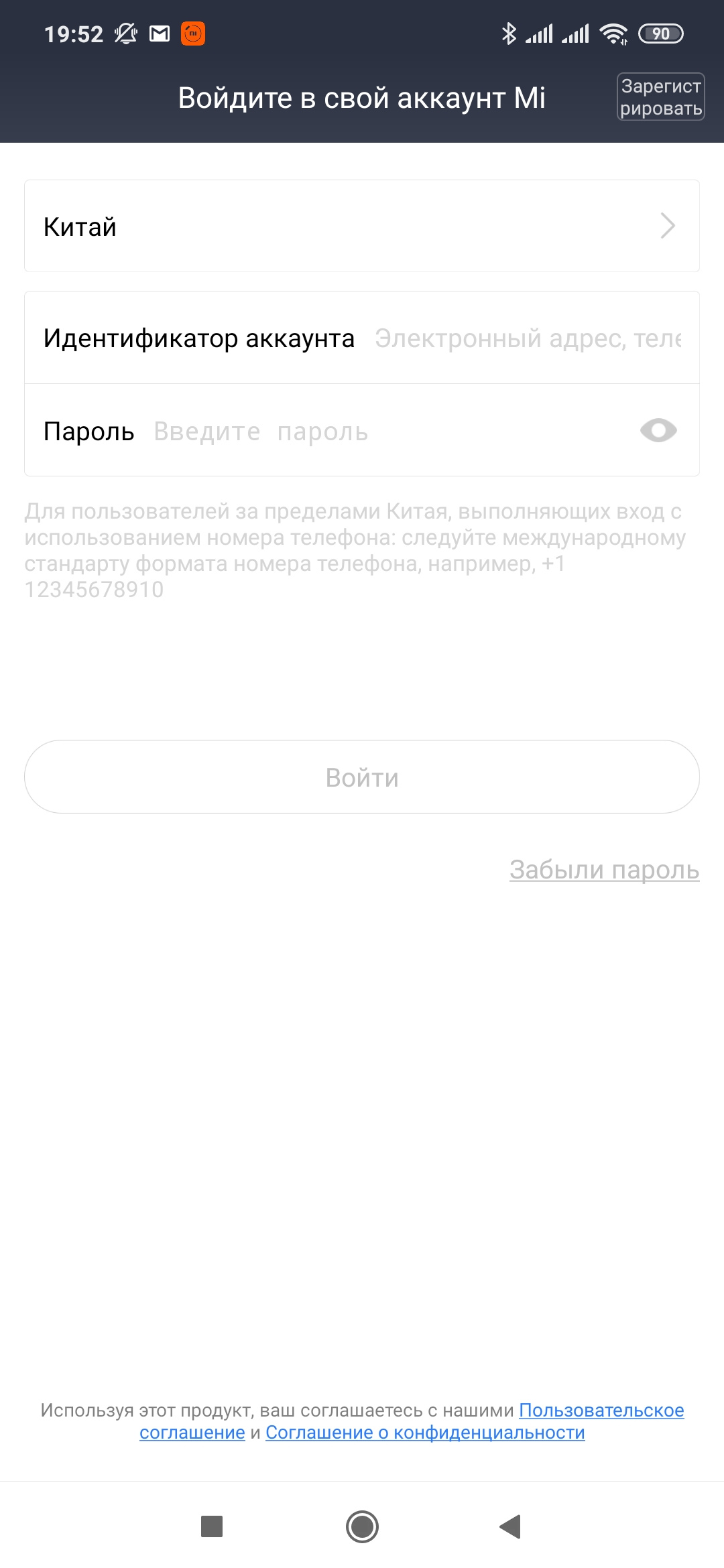Screen dimensions: 724x1568
Task: Open the Забыли пароль link
Action: point(604,870)
